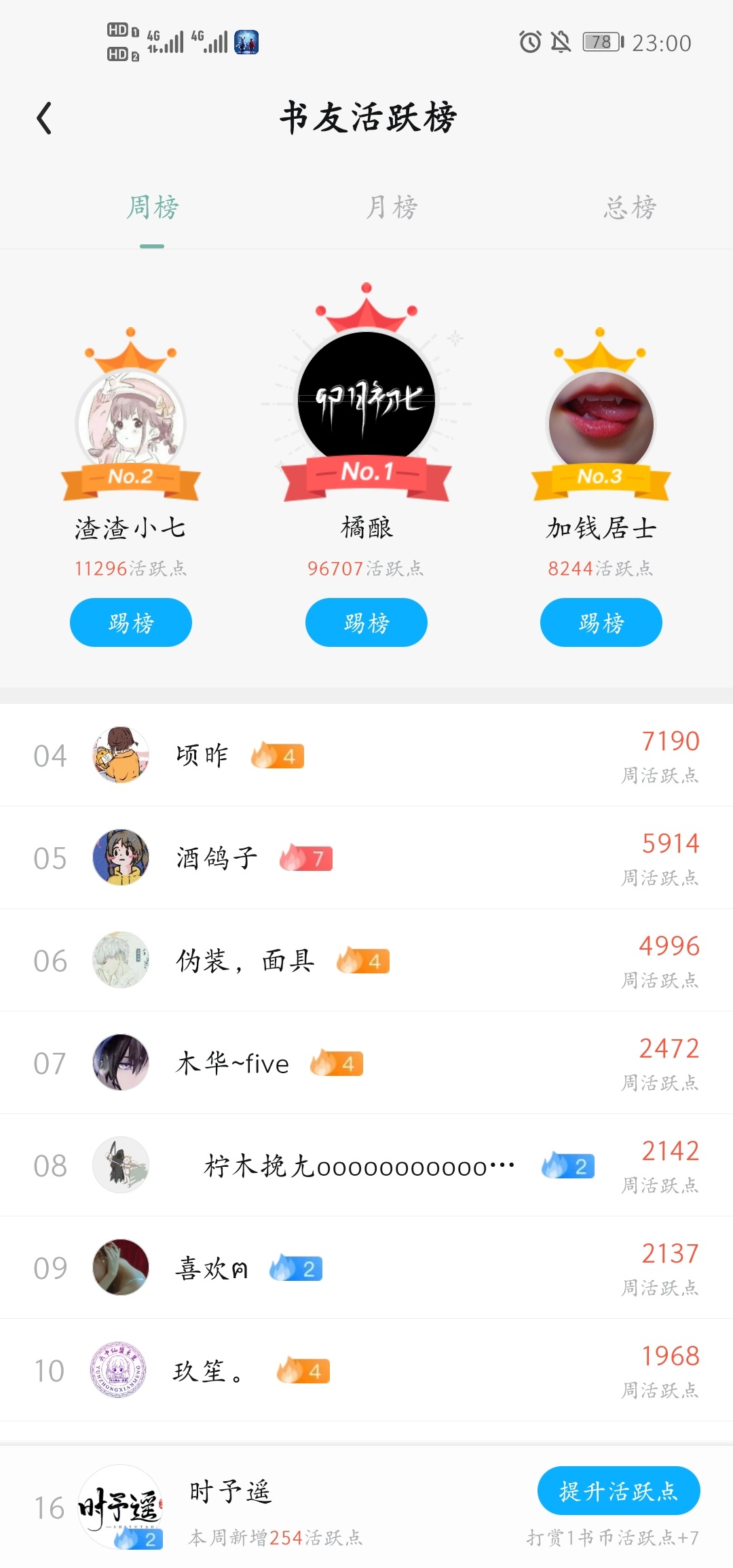This screenshot has height=1568, width=733.
Task: Open 渣渣小七's No.2 avatar
Action: (x=130, y=421)
